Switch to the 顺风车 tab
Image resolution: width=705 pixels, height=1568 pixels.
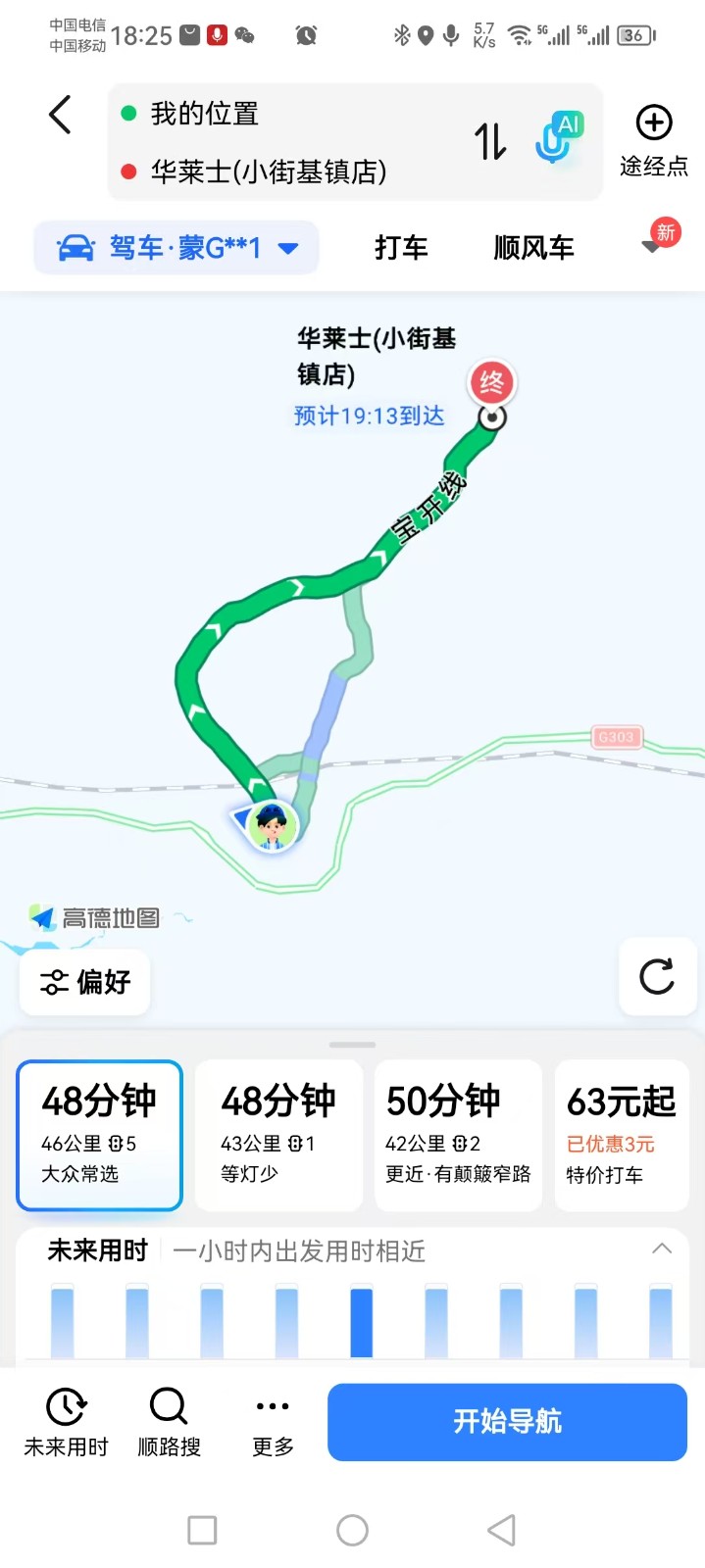tap(533, 248)
